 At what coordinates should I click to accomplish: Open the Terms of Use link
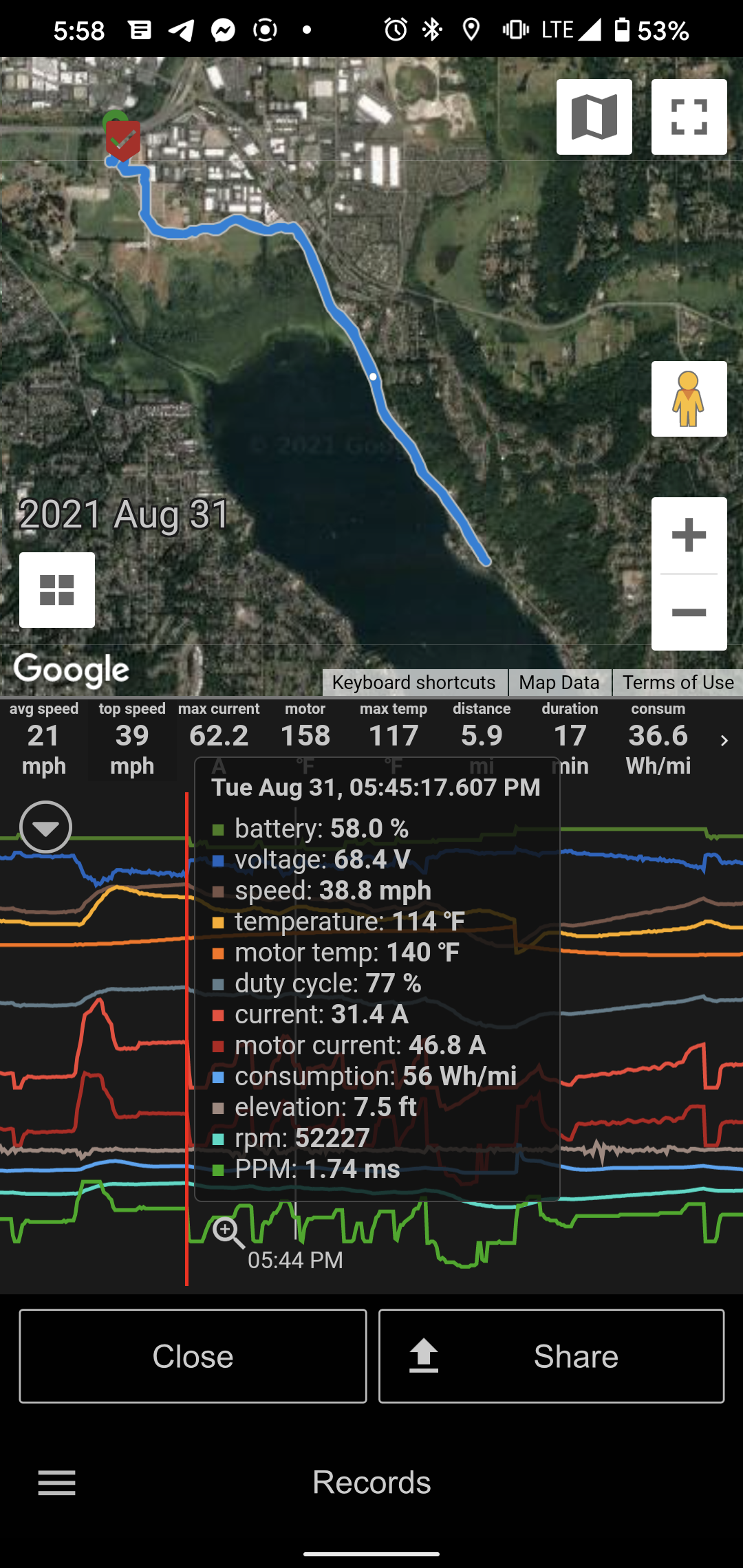tap(678, 682)
